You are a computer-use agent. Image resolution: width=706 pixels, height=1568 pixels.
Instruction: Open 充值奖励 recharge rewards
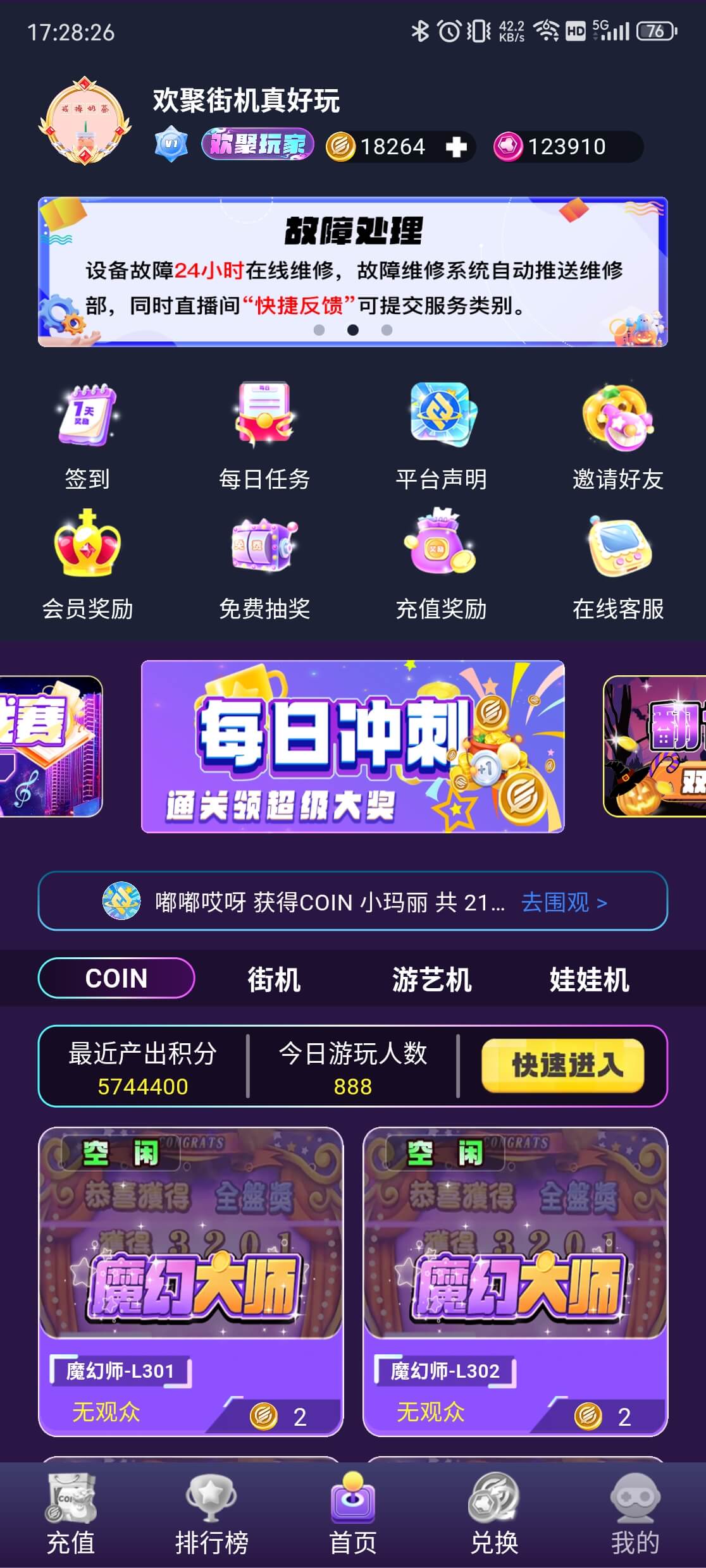point(441,565)
